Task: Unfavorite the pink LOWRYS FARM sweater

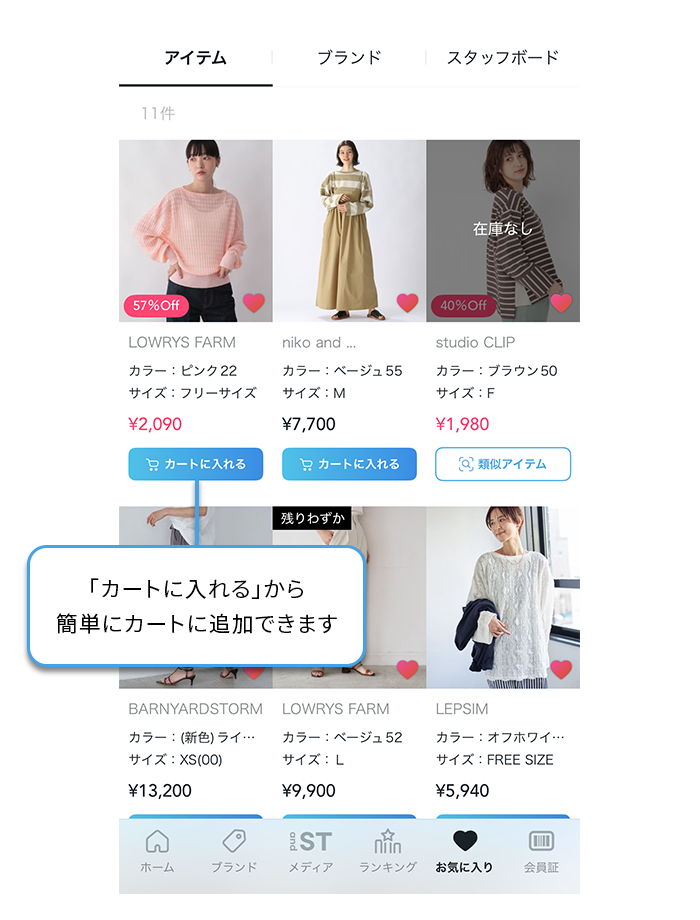Action: [x=254, y=302]
